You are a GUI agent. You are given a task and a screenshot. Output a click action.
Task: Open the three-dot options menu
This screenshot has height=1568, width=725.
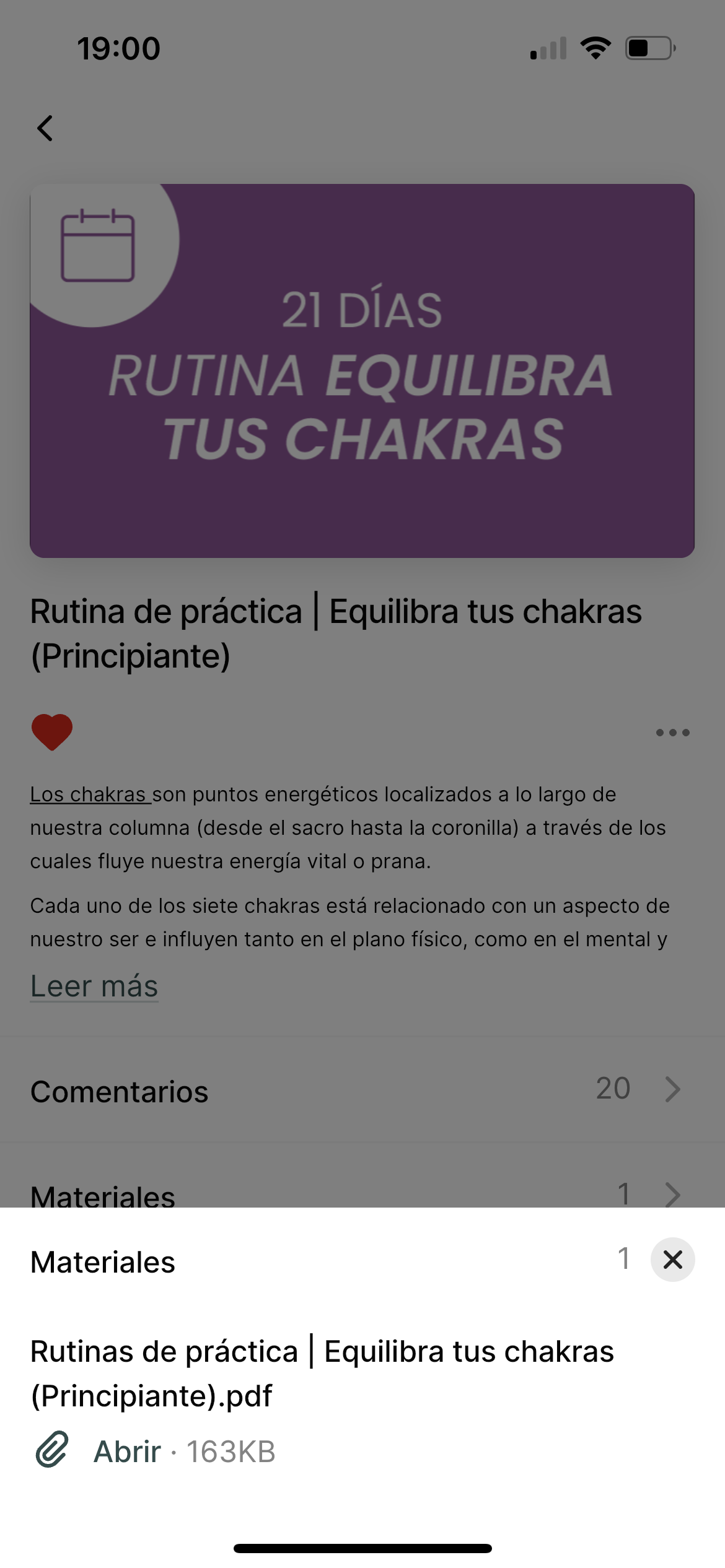point(672,733)
